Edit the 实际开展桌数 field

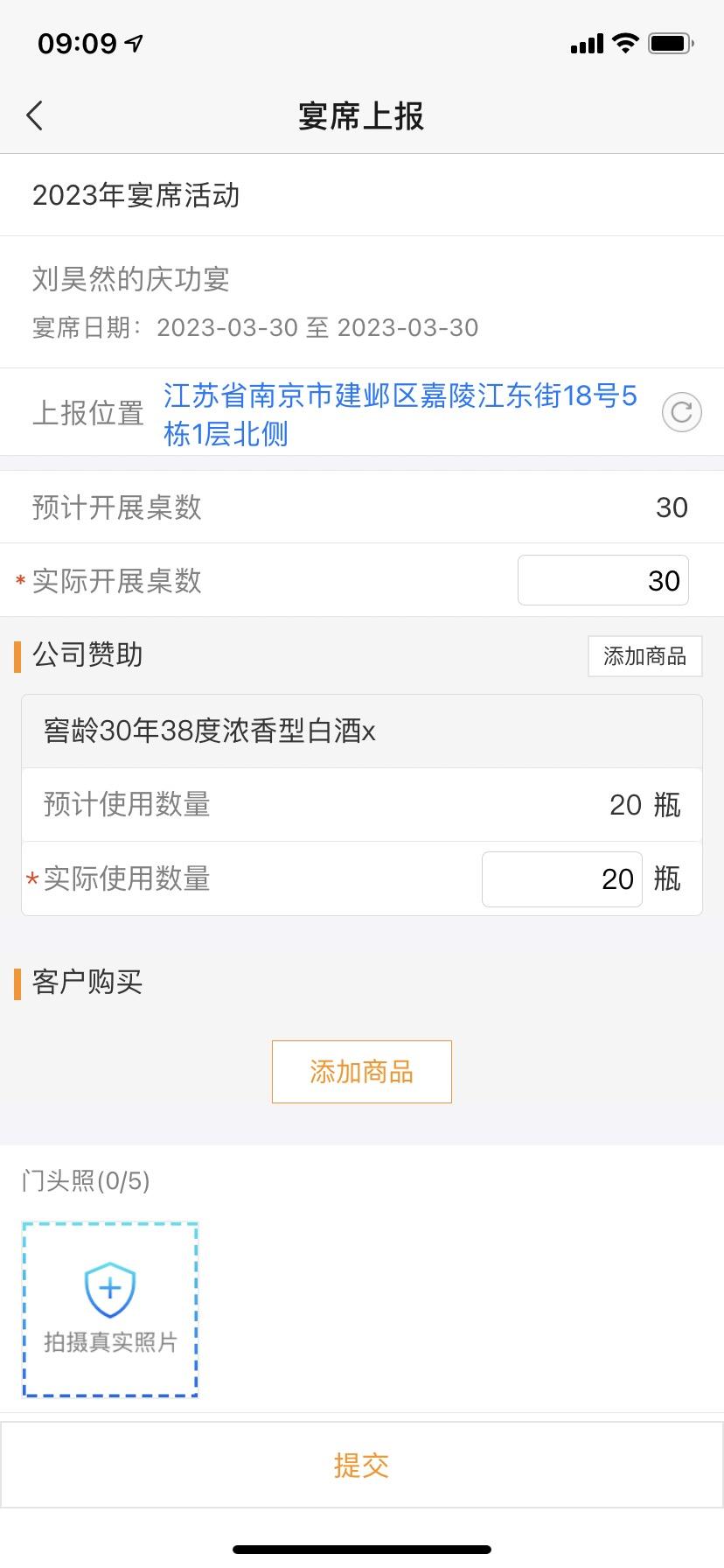pyautogui.click(x=603, y=580)
